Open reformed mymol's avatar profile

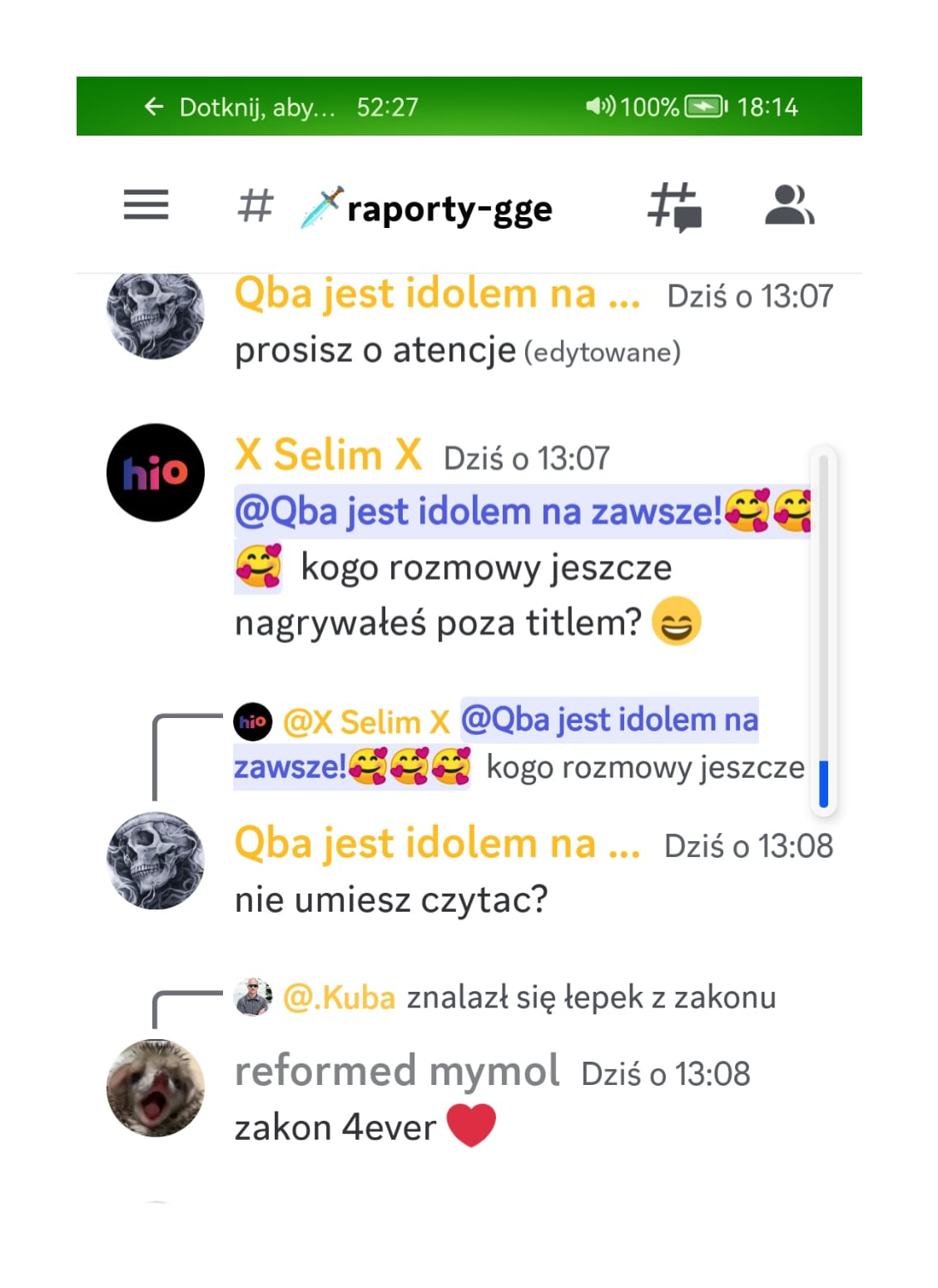[x=156, y=1088]
